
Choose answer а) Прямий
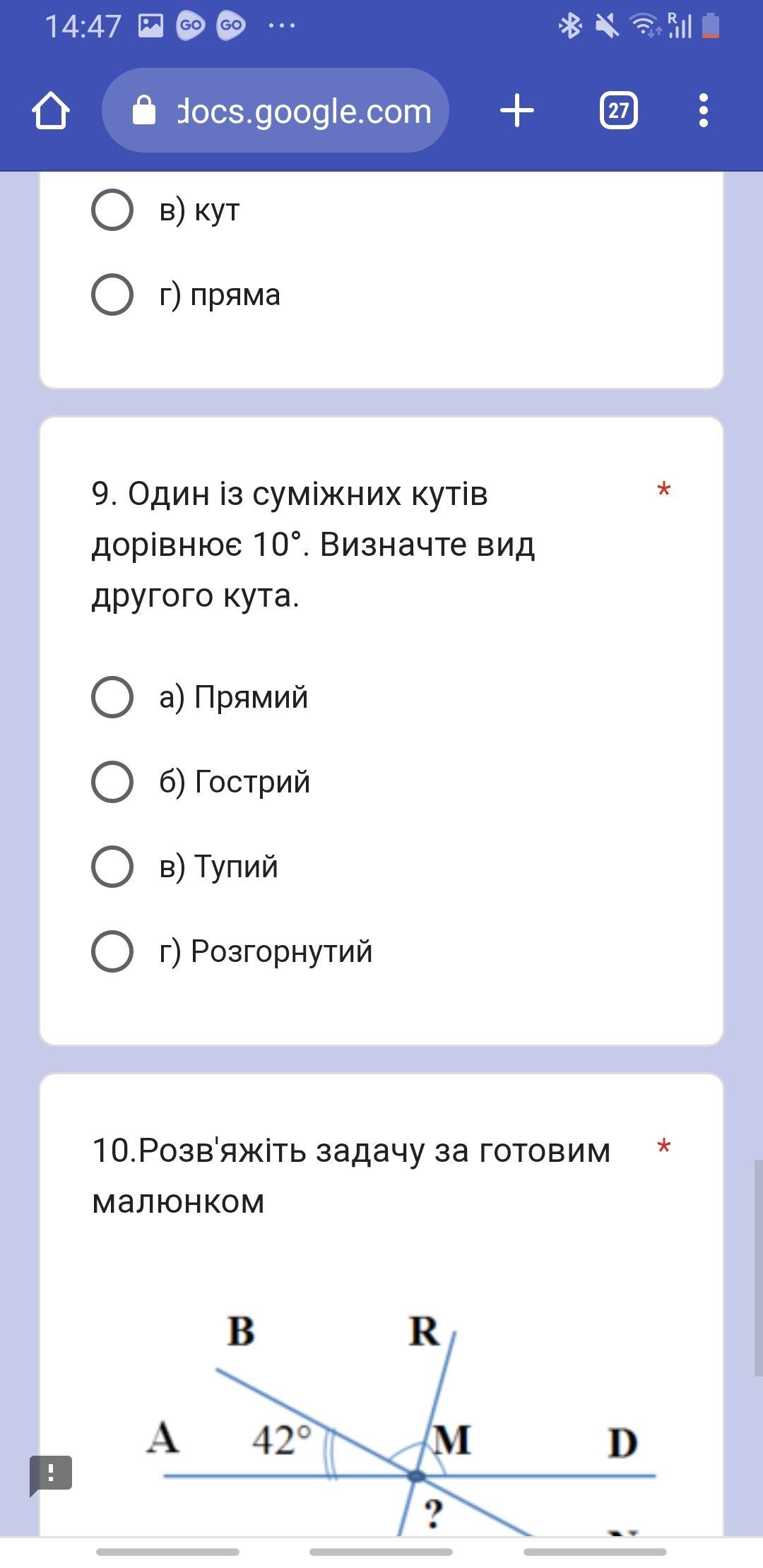pyautogui.click(x=112, y=697)
